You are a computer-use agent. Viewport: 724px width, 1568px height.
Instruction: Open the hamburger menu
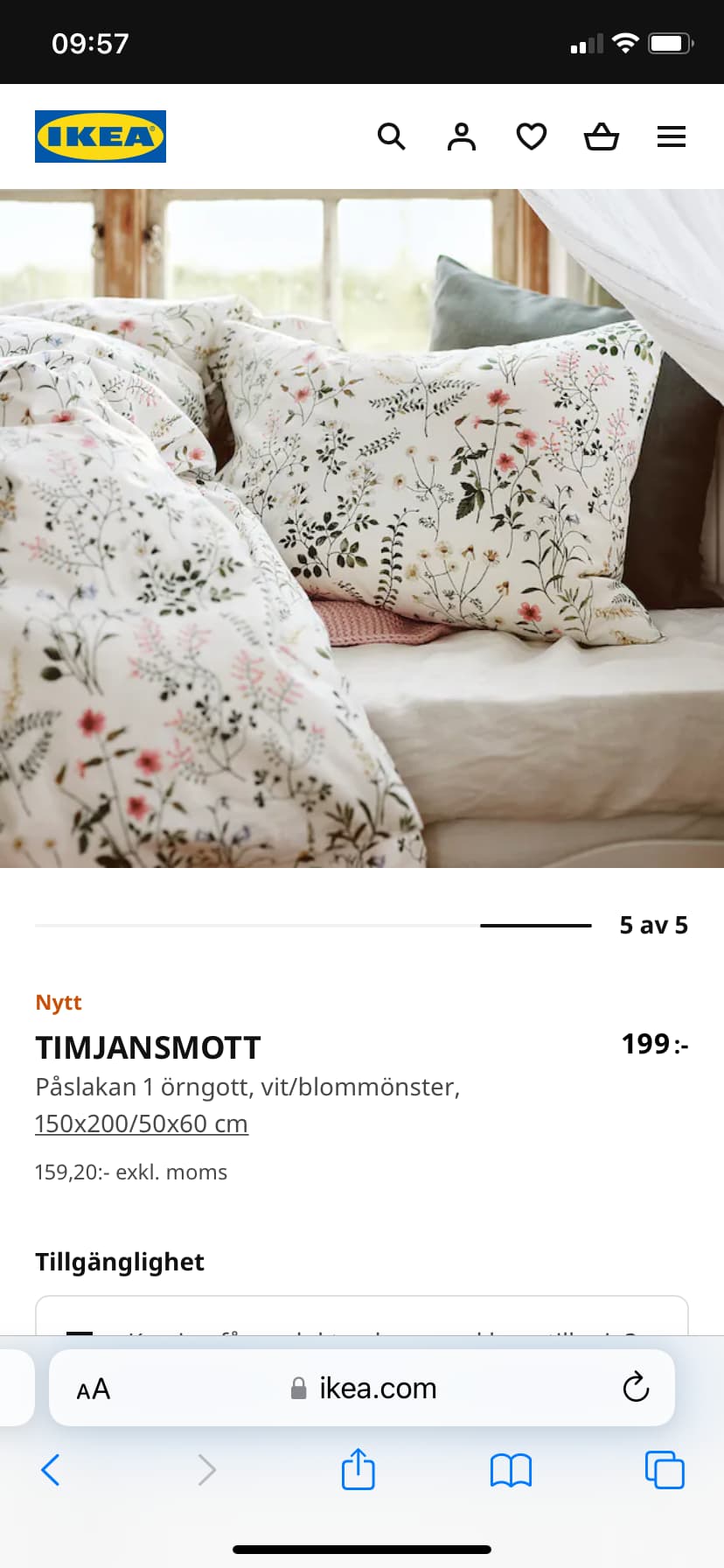tap(672, 136)
